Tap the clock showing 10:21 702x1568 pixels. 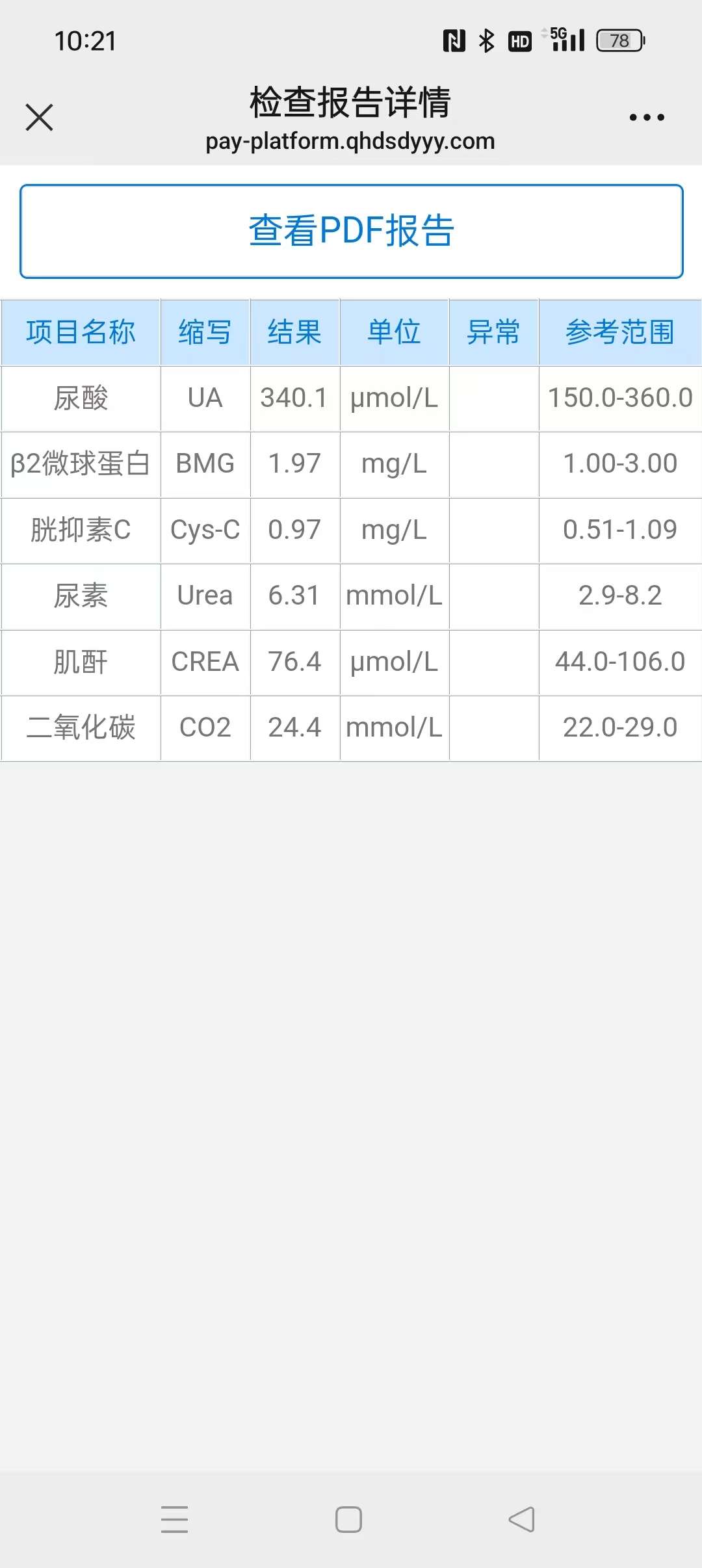point(84,40)
